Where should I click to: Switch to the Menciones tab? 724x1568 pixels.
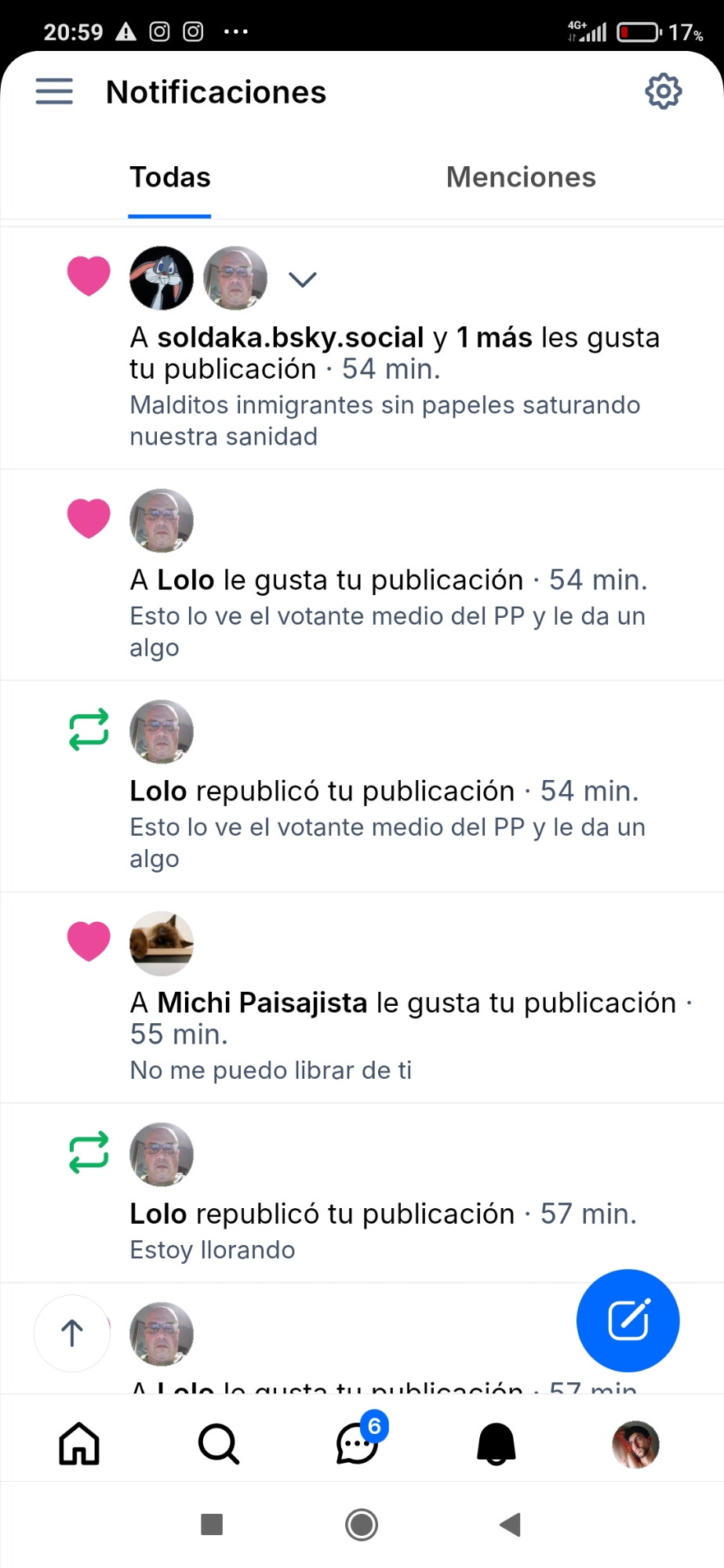(521, 177)
